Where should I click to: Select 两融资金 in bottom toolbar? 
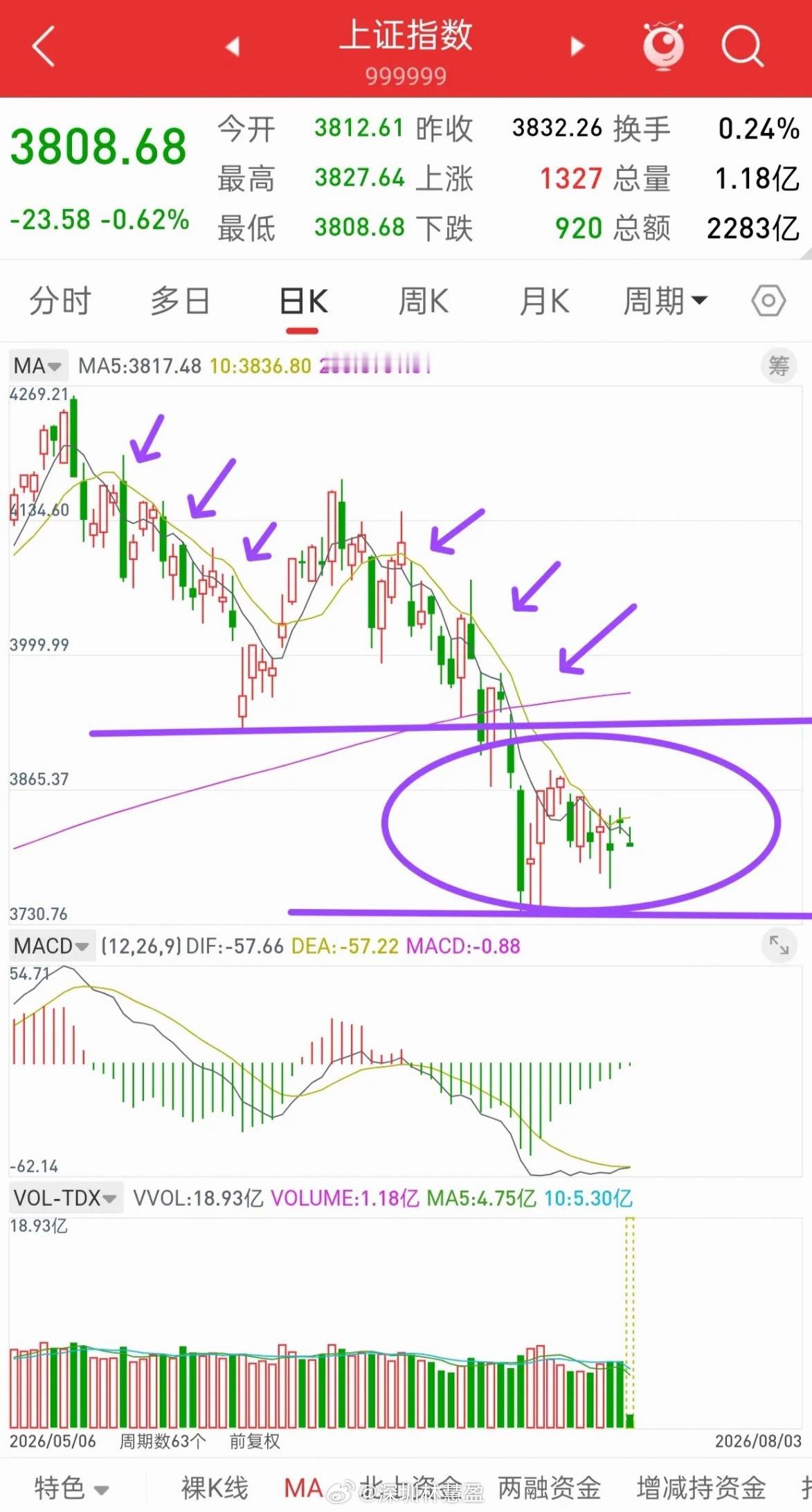[x=550, y=1488]
